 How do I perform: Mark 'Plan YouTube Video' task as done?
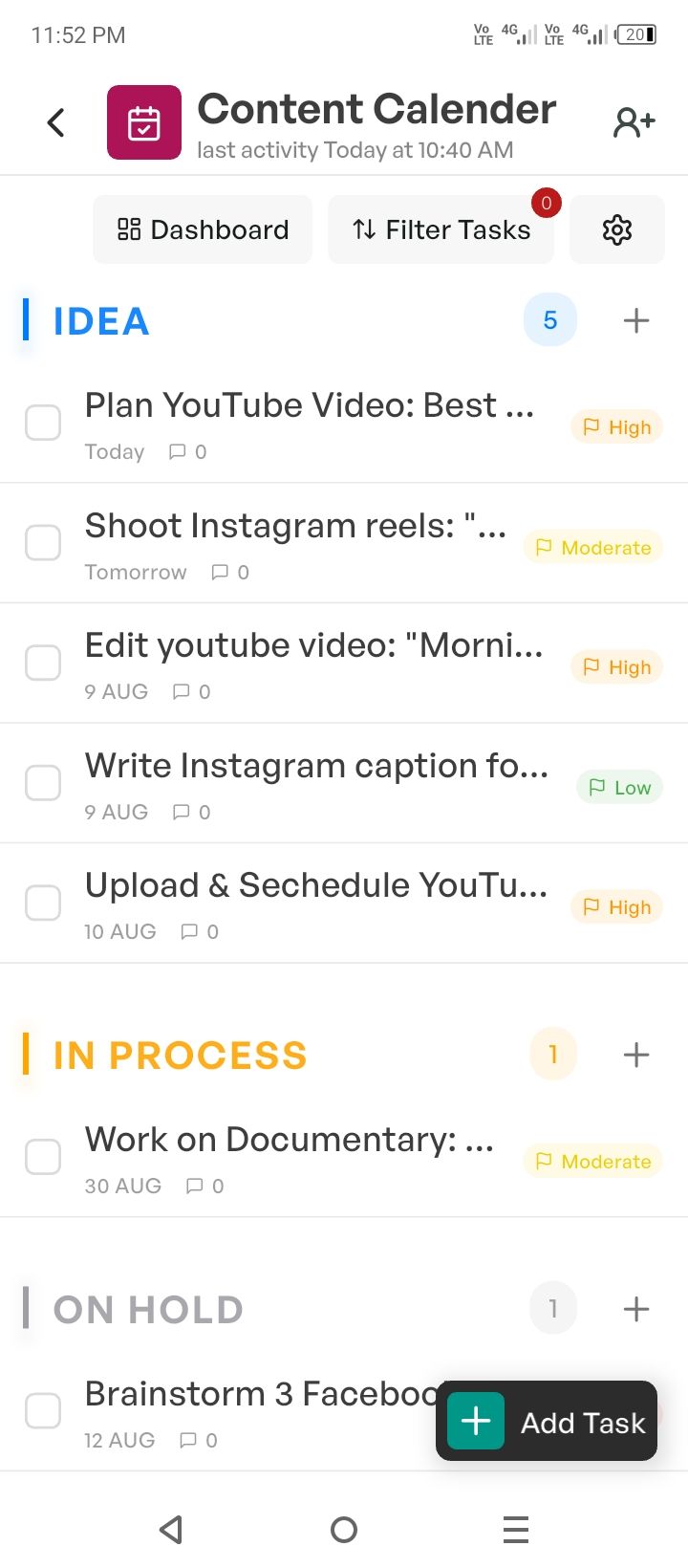coord(43,423)
